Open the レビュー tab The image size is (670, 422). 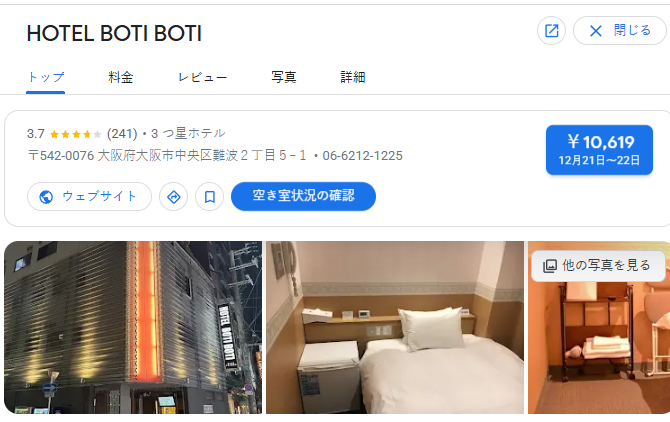tap(203, 77)
